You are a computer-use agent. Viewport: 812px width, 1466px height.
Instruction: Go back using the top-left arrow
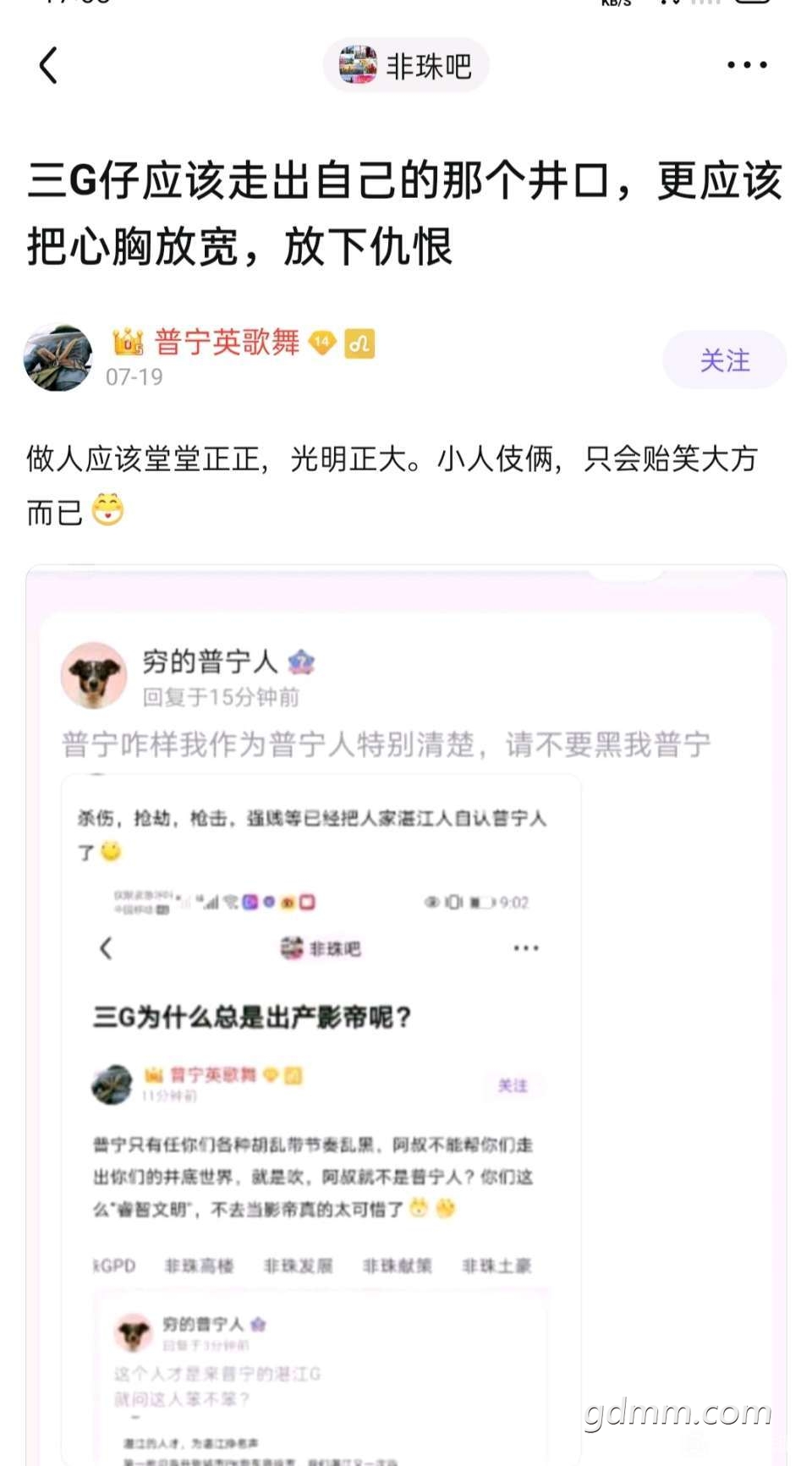pyautogui.click(x=49, y=65)
